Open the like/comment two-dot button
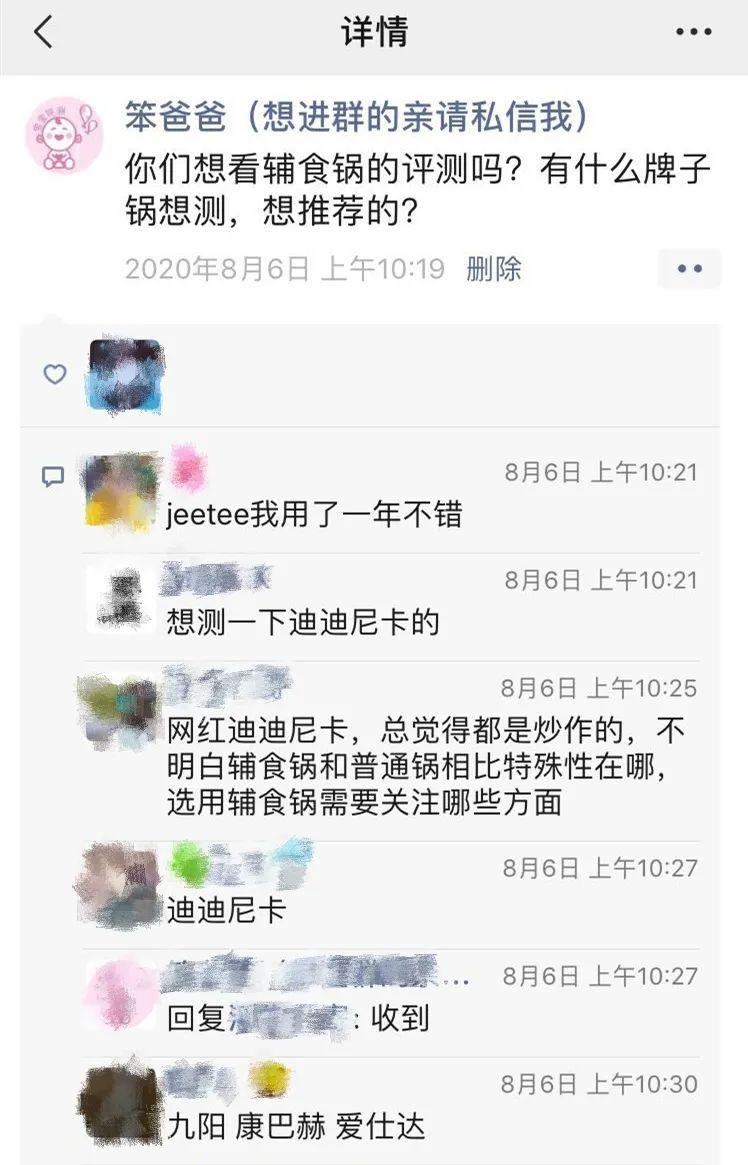Image resolution: width=748 pixels, height=1165 pixels. (x=689, y=269)
